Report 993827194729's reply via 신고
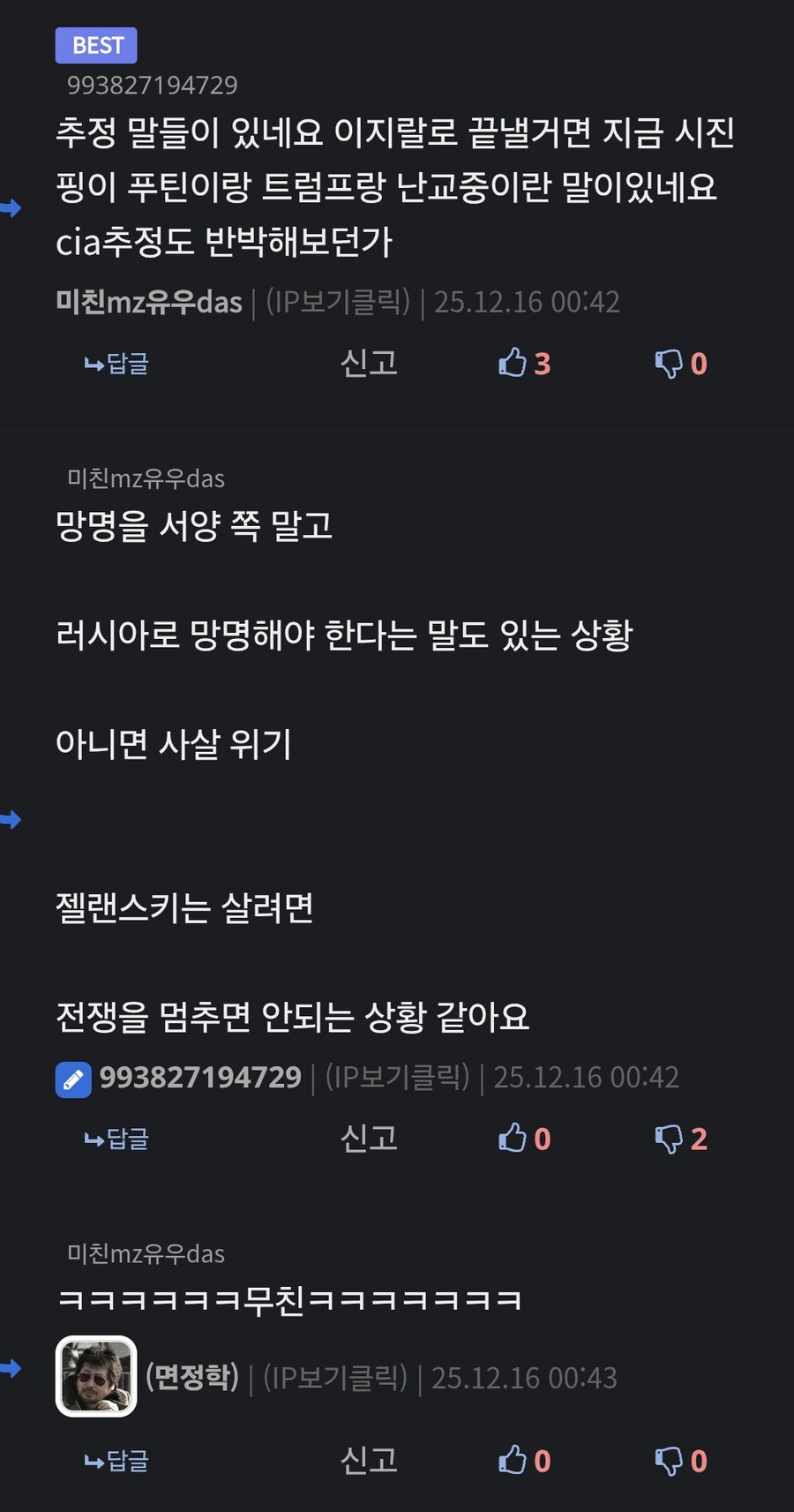The height and width of the screenshot is (1512, 794). [367, 1138]
